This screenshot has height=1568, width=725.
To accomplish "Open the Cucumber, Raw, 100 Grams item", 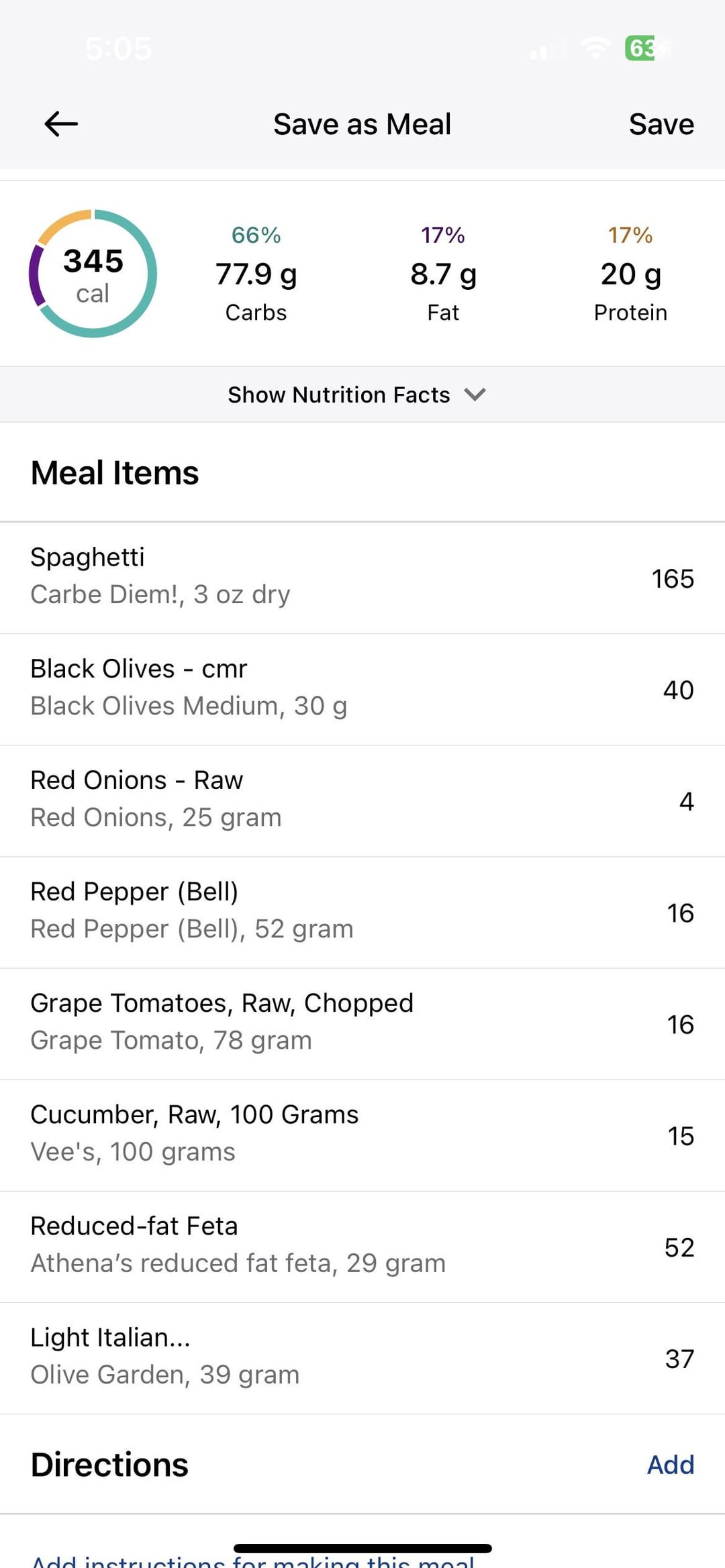I will [x=362, y=1135].
